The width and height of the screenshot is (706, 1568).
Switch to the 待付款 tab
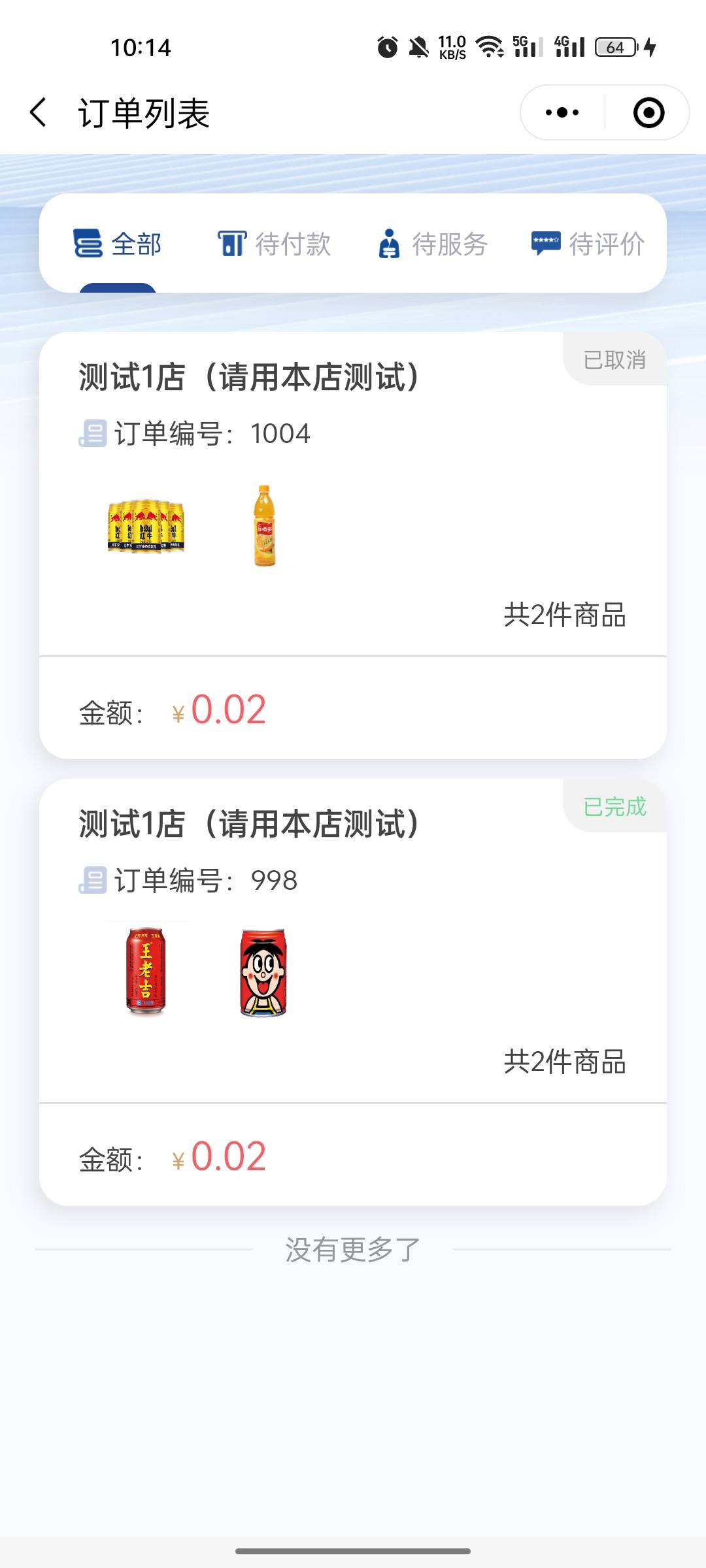pos(275,244)
